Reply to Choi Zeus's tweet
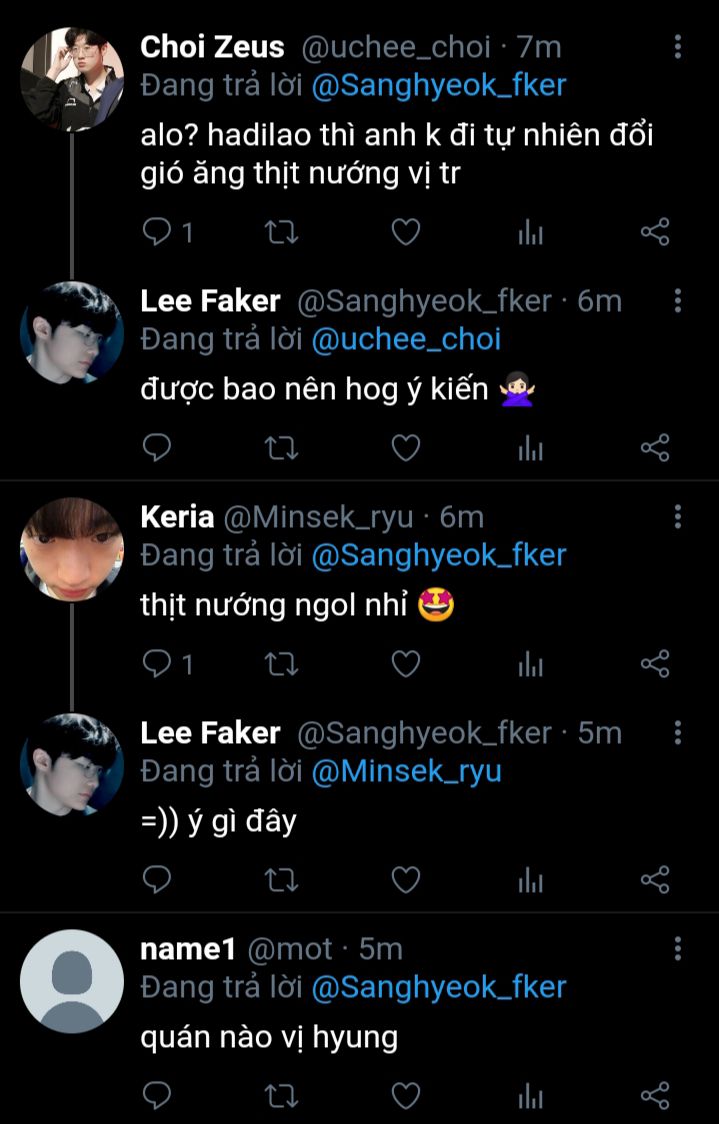Viewport: 719px width, 1124px height. 157,232
